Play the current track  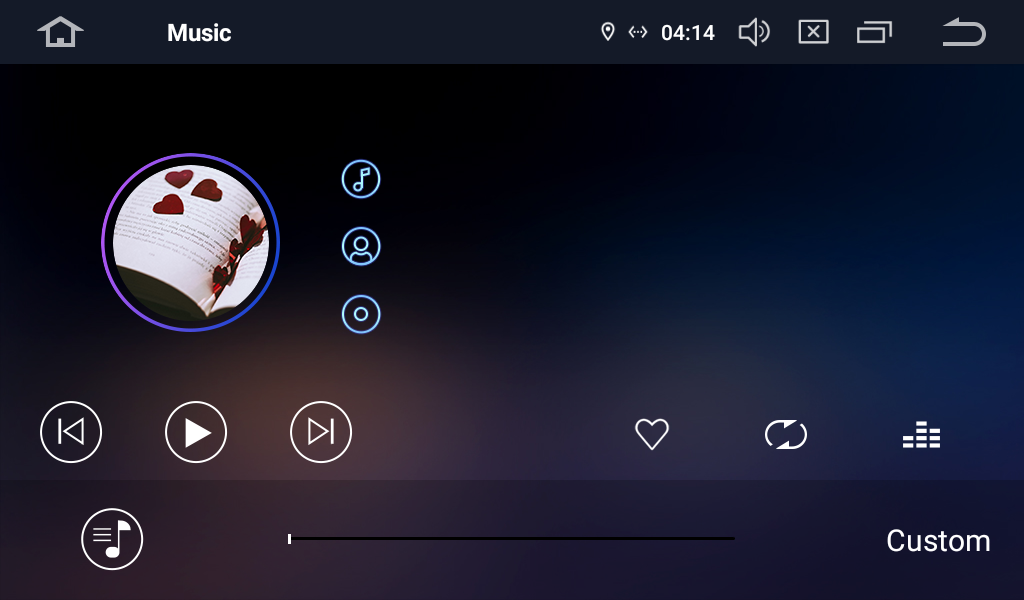tap(196, 432)
